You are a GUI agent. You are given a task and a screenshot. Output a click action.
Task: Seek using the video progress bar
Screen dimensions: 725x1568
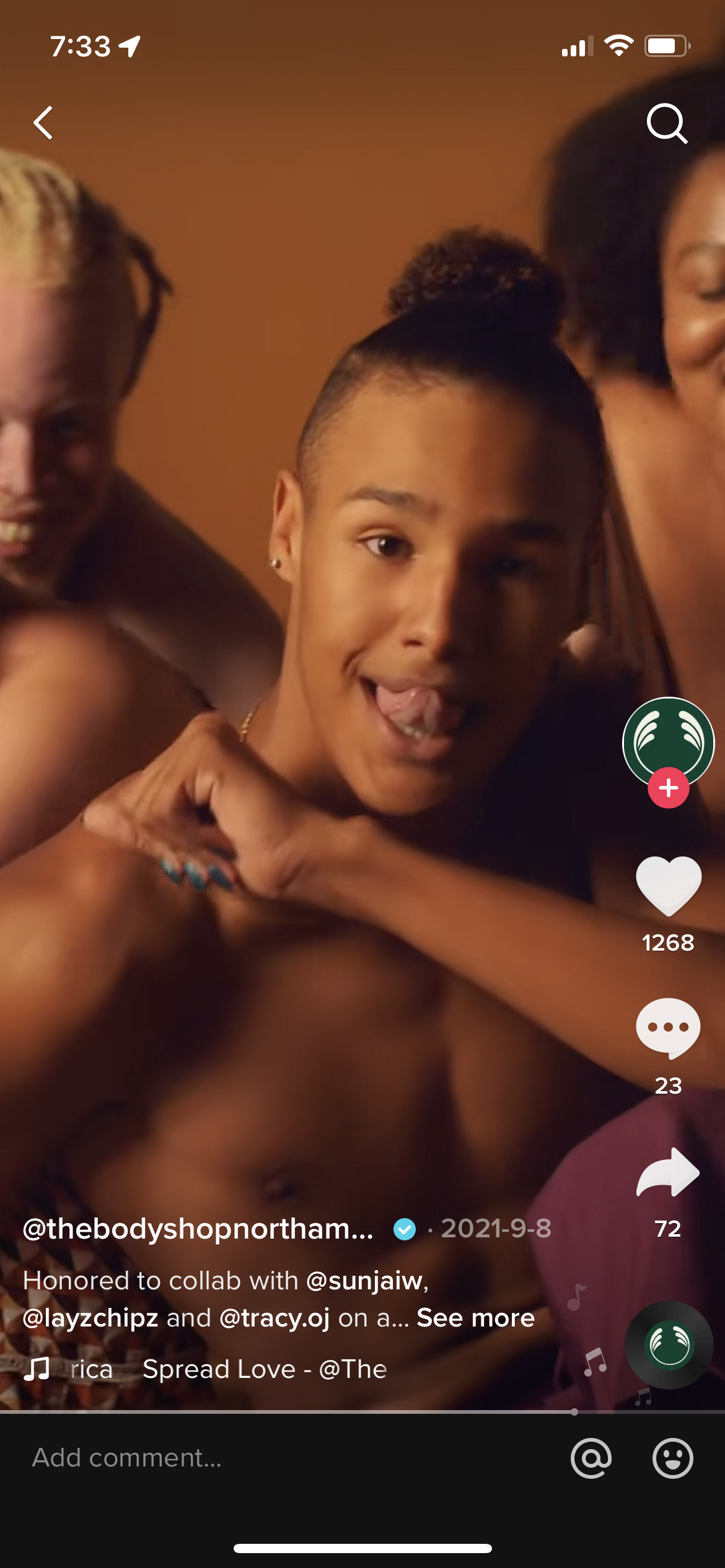(362, 1412)
